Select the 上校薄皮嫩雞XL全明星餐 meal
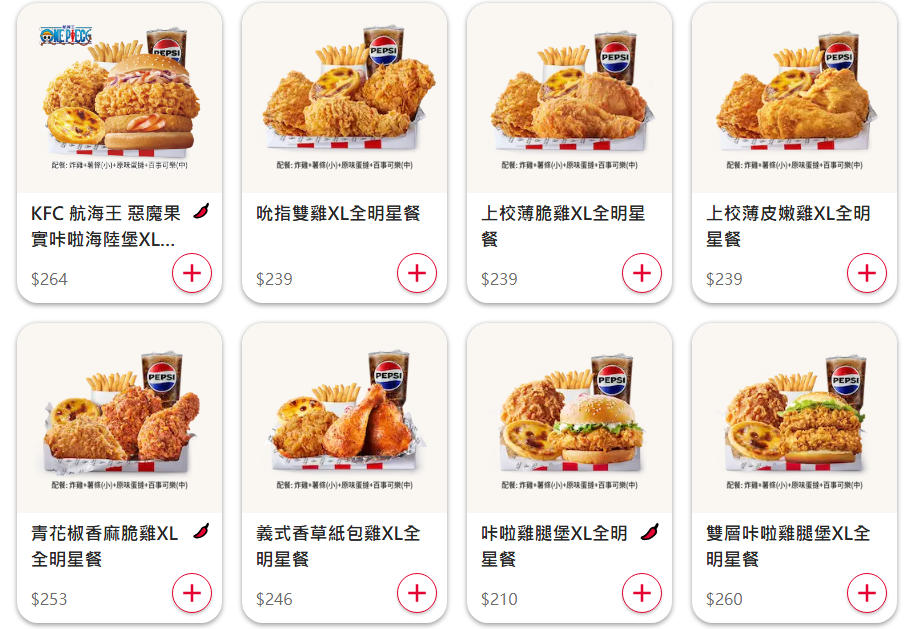The image size is (909, 629). coord(794,100)
